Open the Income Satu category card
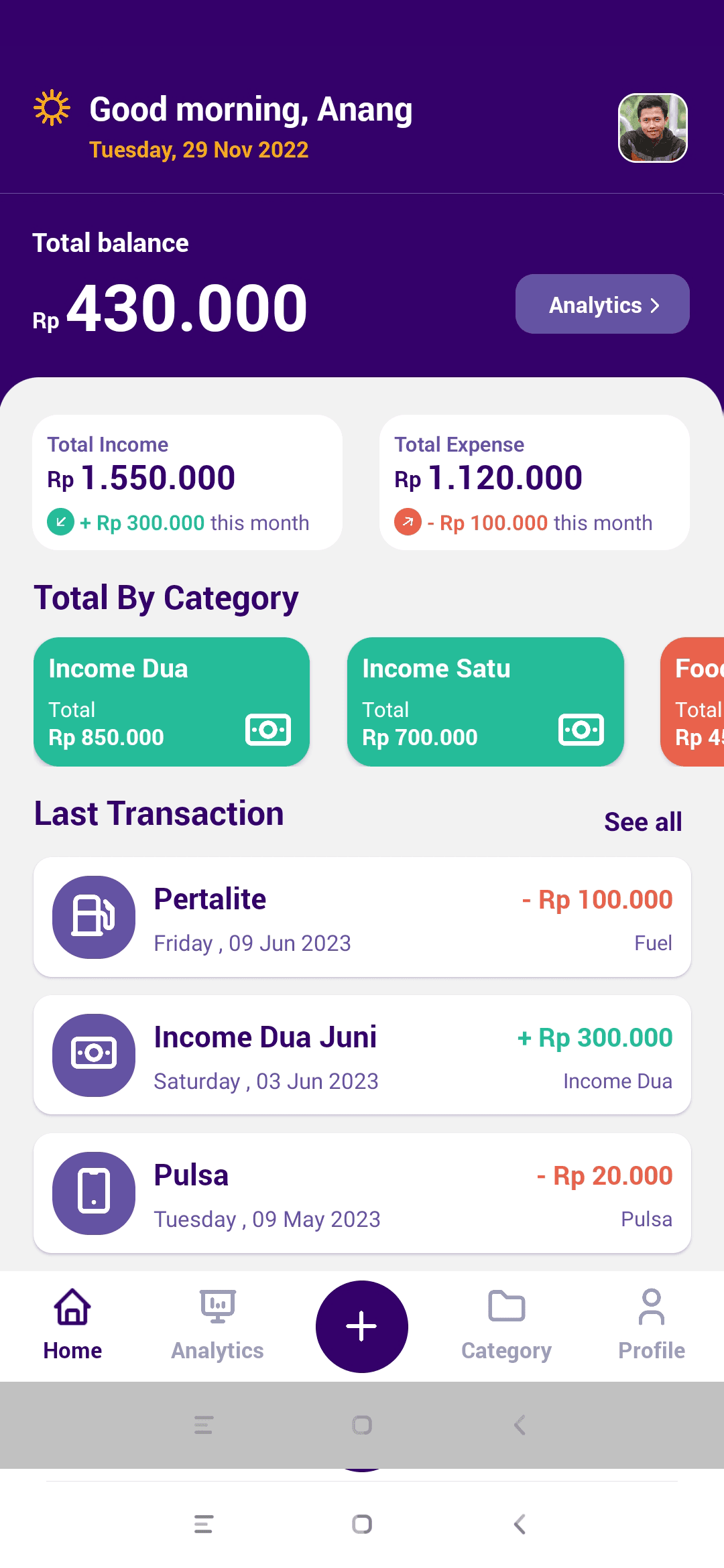This screenshot has height=1568, width=724. [x=485, y=702]
